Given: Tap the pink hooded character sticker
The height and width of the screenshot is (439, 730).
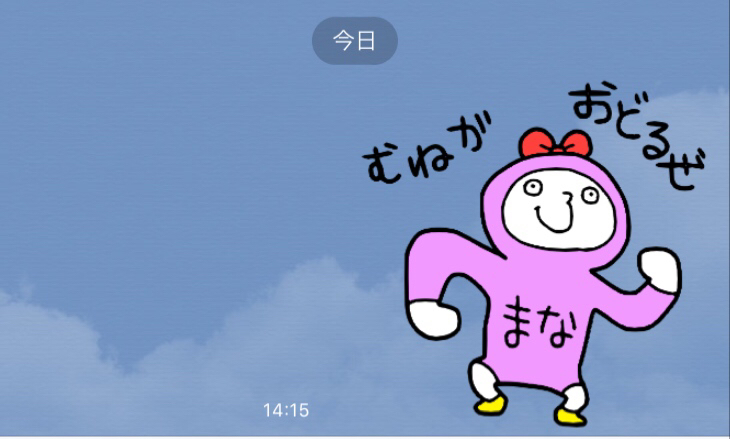Looking at the screenshot, I should tap(540, 280).
